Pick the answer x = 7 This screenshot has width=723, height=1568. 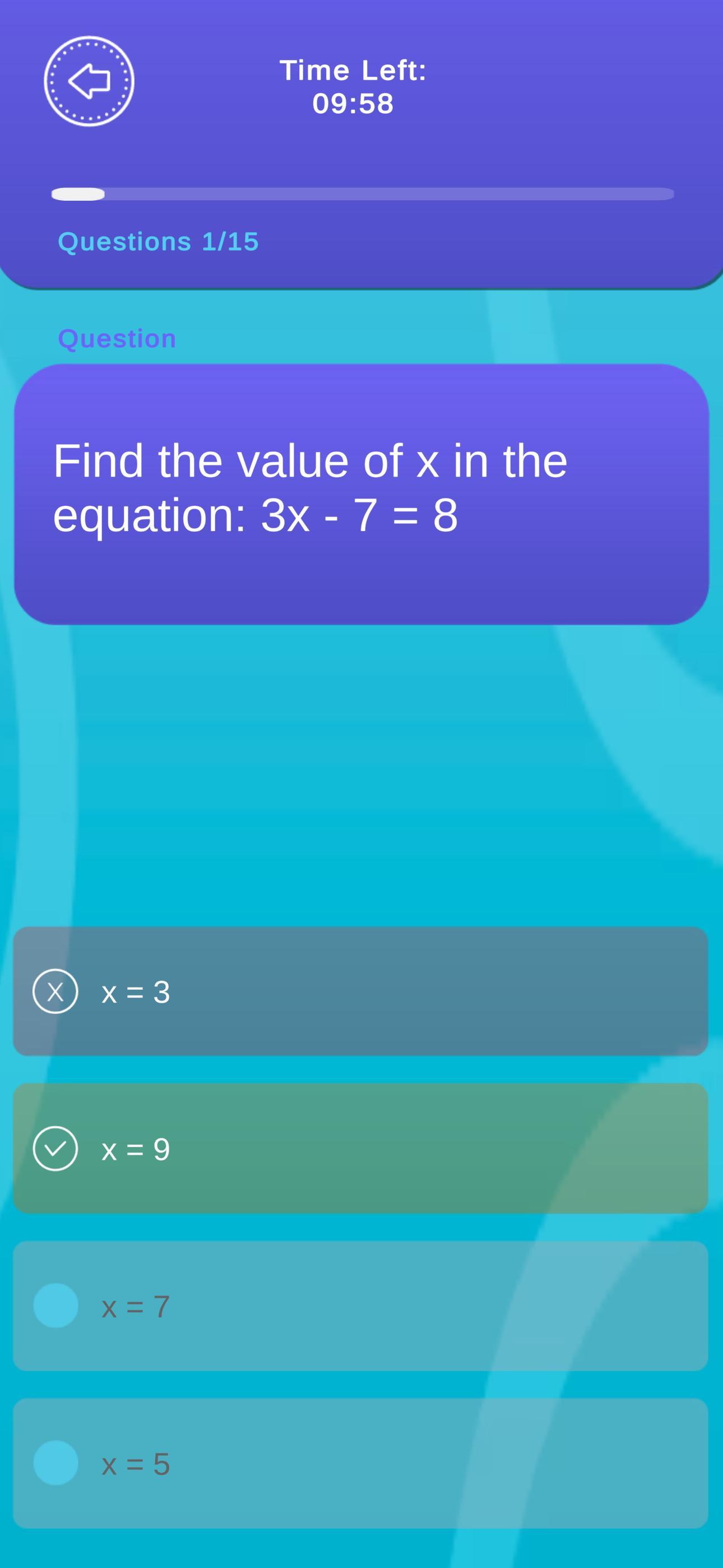[360, 1306]
